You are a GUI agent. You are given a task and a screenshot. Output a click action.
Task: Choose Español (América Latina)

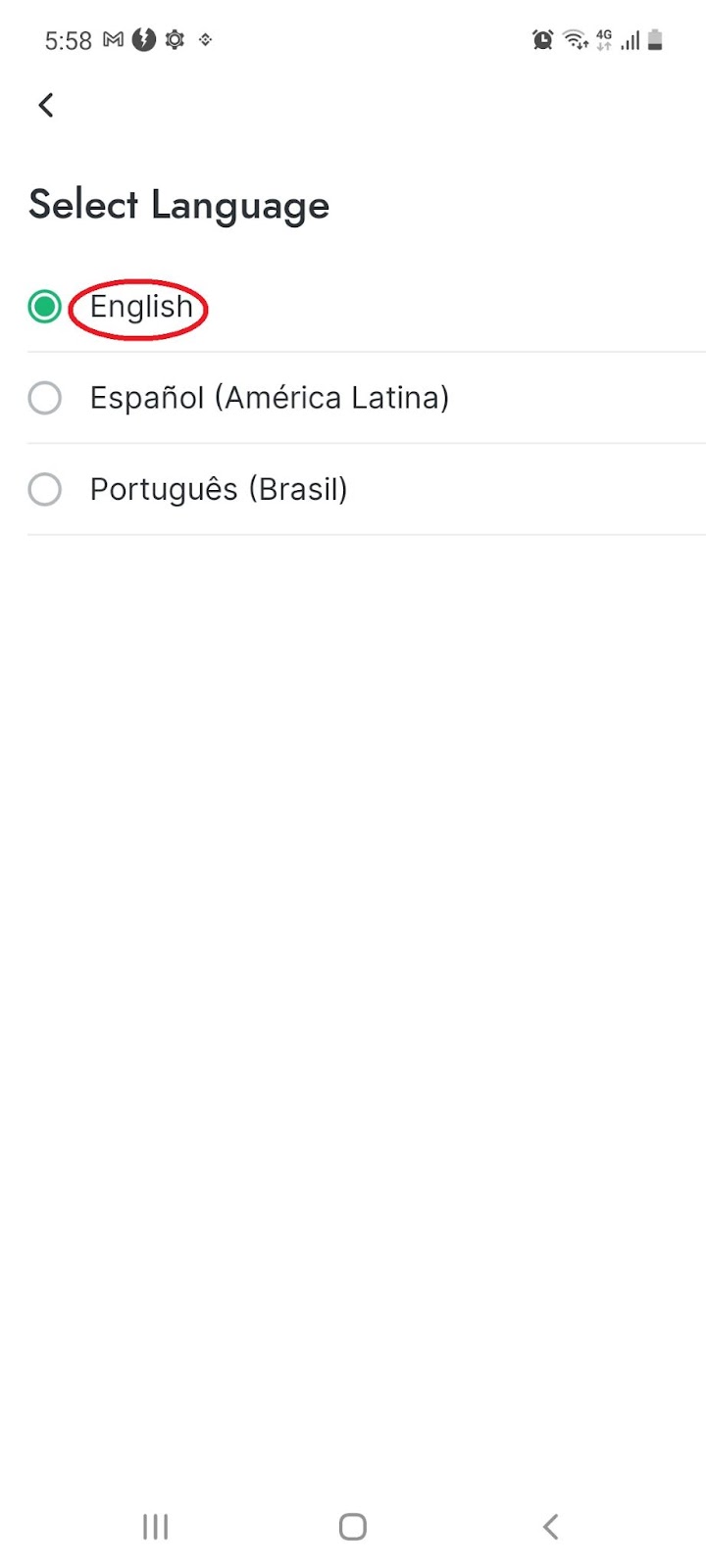[x=365, y=398]
